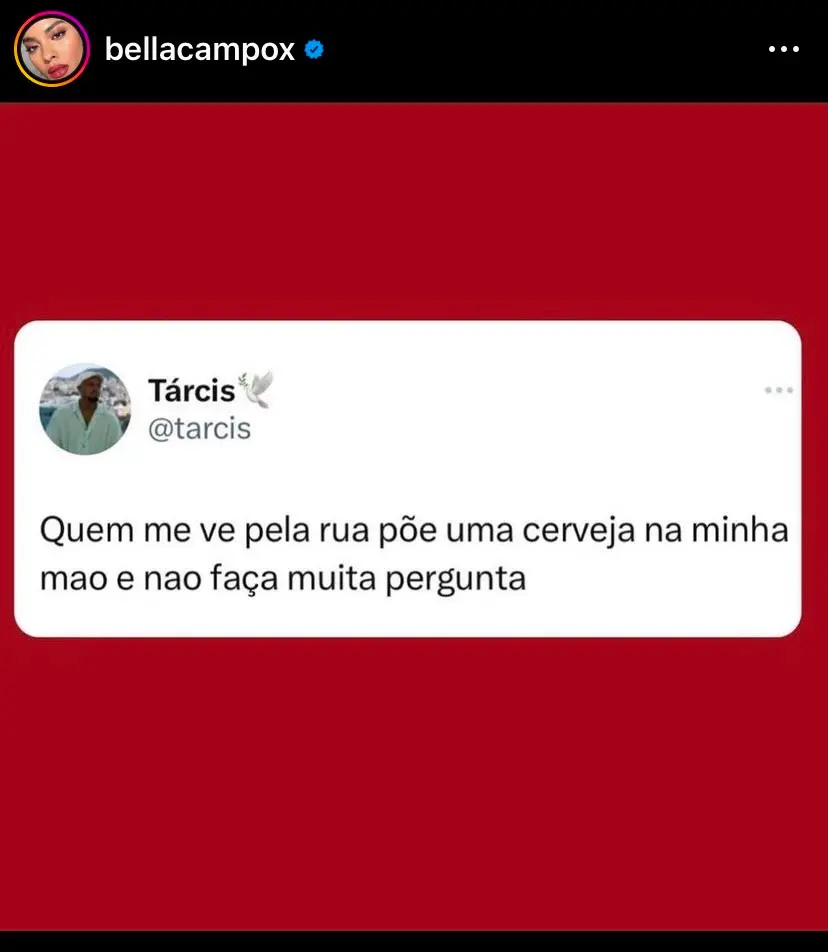Select the Tárcis display name

(x=190, y=390)
